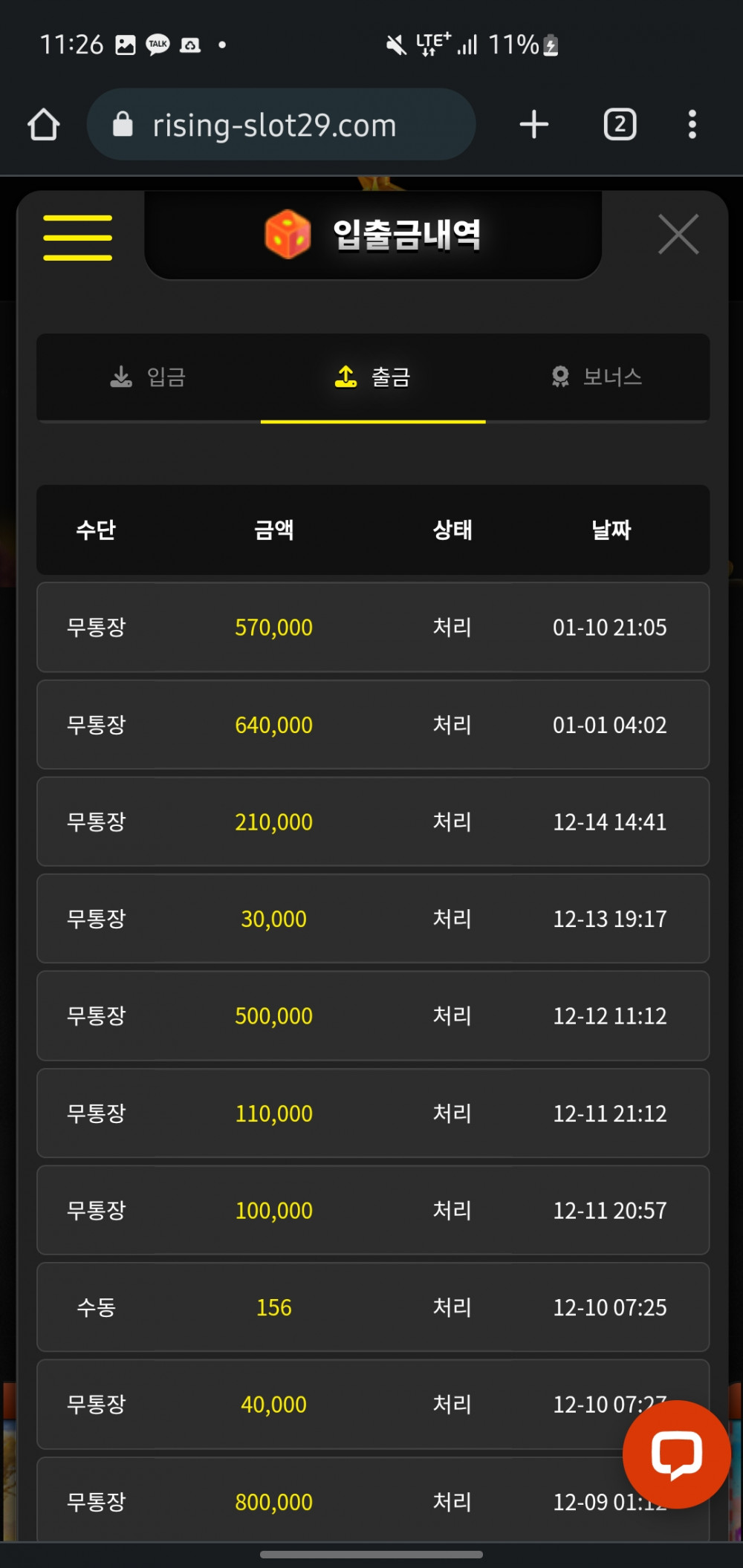743x1568 pixels.
Task: Open a new browser tab
Action: [x=533, y=124]
